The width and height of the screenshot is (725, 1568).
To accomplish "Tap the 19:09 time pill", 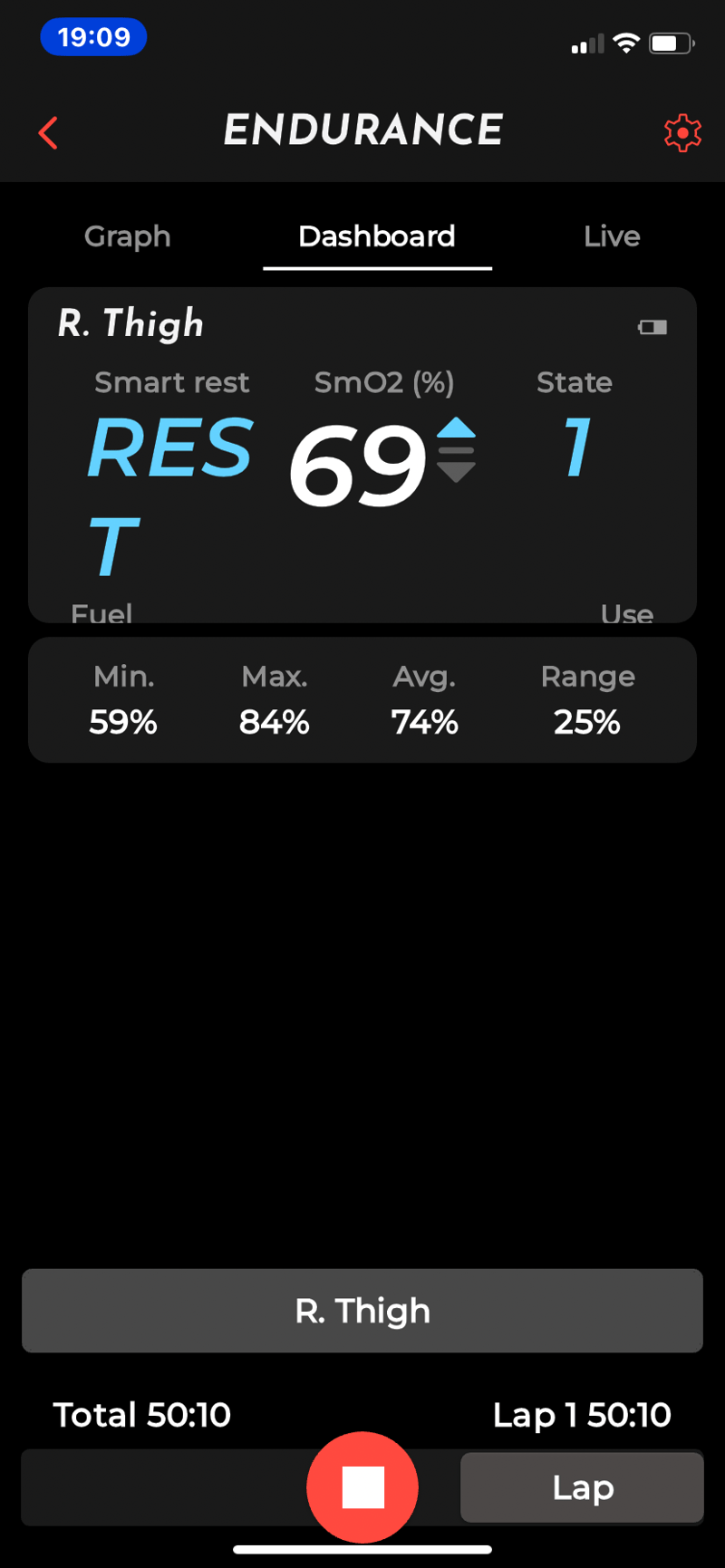I will pos(93,37).
